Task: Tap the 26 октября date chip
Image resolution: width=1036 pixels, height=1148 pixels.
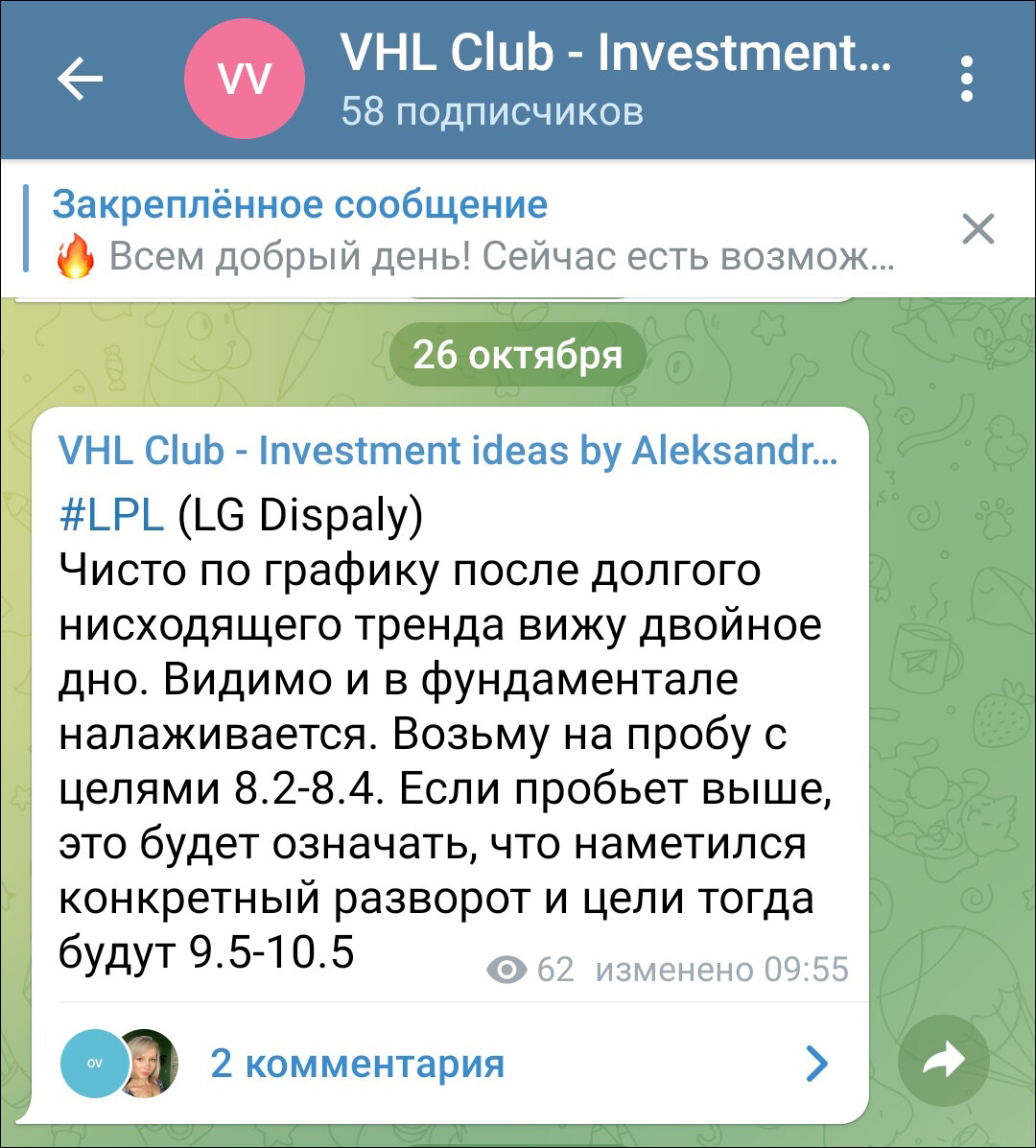Action: 517,356
